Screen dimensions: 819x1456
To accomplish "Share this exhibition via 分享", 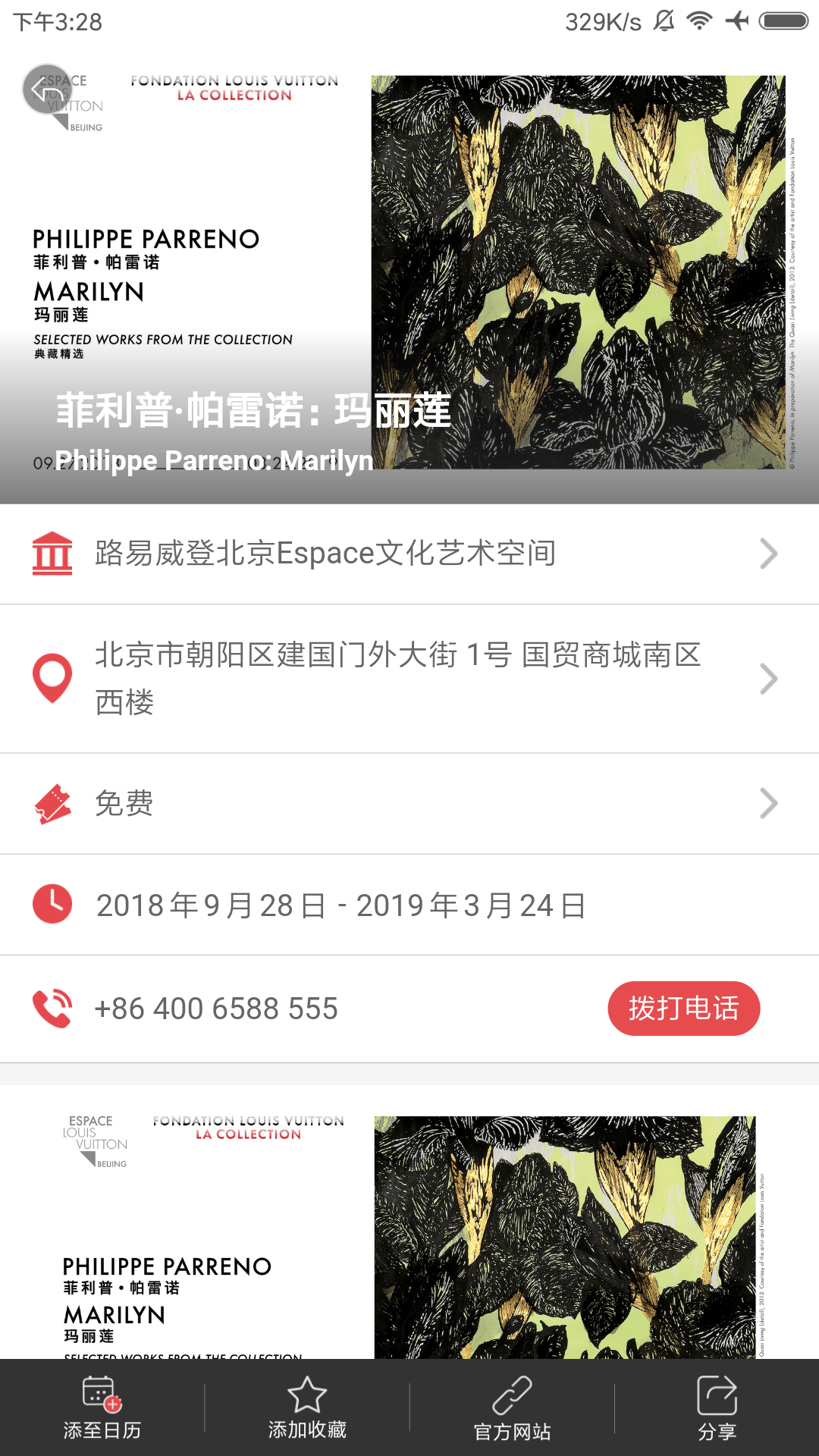I will coord(717,1407).
